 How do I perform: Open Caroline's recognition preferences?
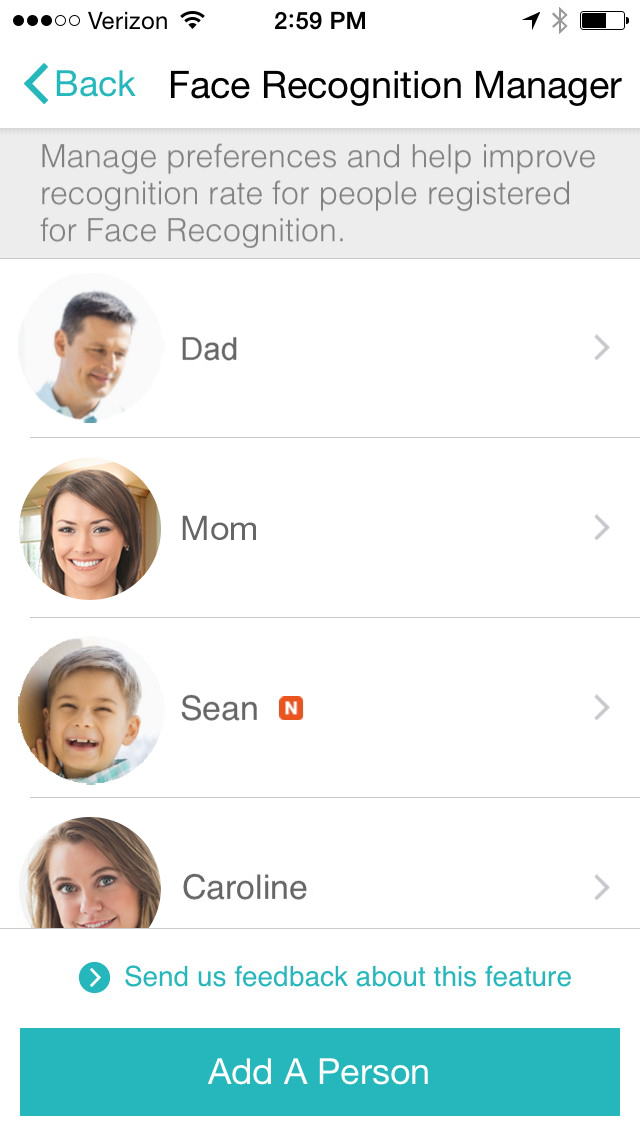click(320, 886)
